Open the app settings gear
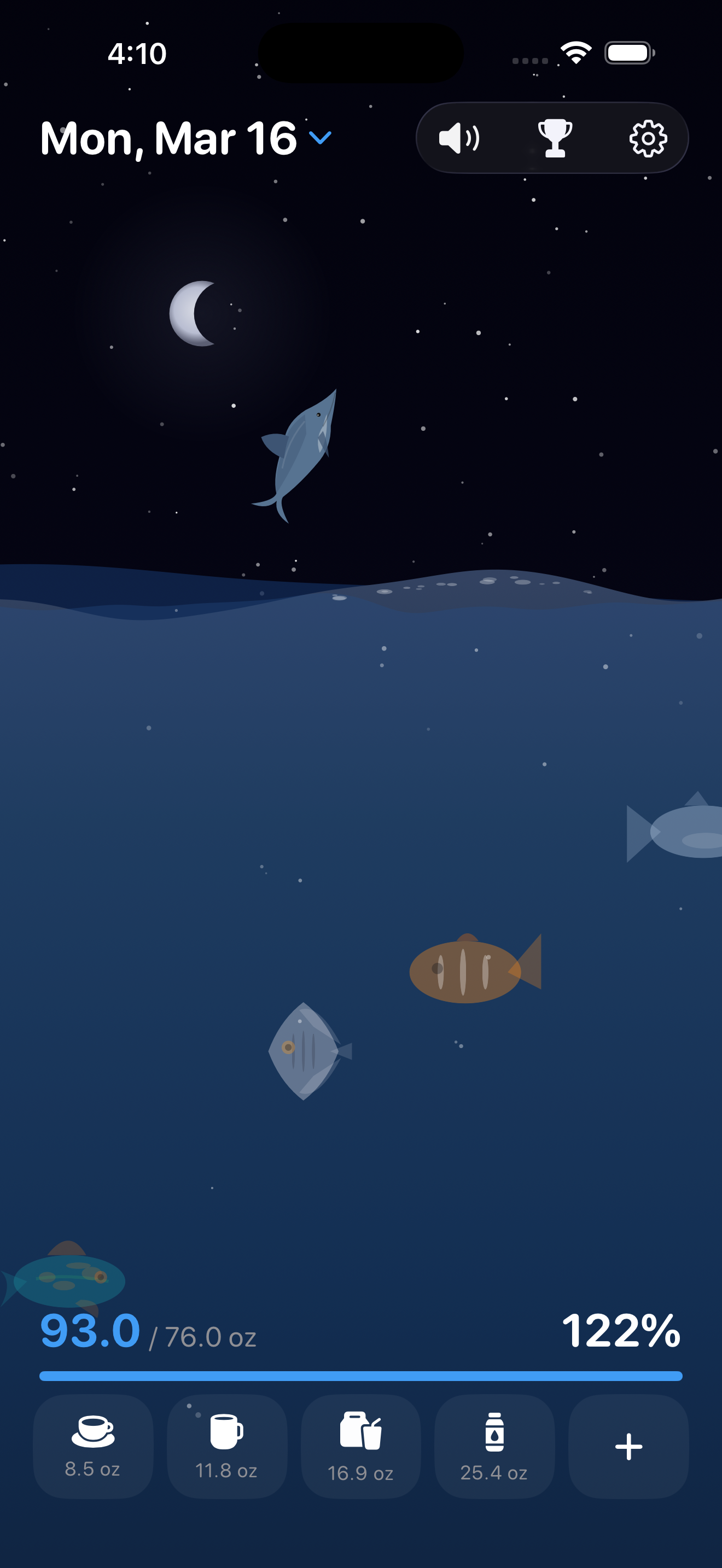Screen dimensions: 722x1568 tap(647, 138)
